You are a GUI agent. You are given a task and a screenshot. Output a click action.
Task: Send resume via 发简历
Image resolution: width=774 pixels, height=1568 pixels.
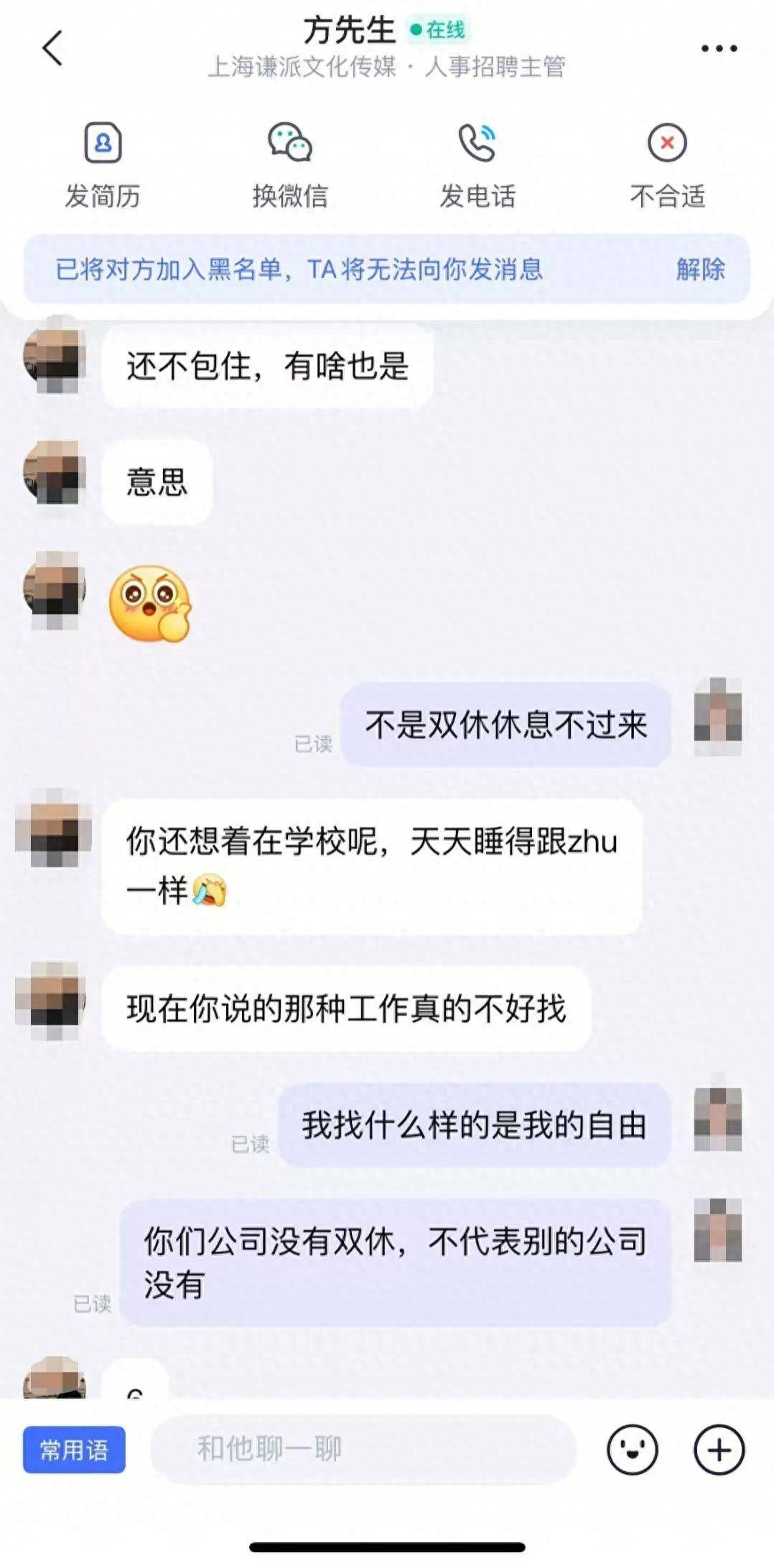coord(103,165)
